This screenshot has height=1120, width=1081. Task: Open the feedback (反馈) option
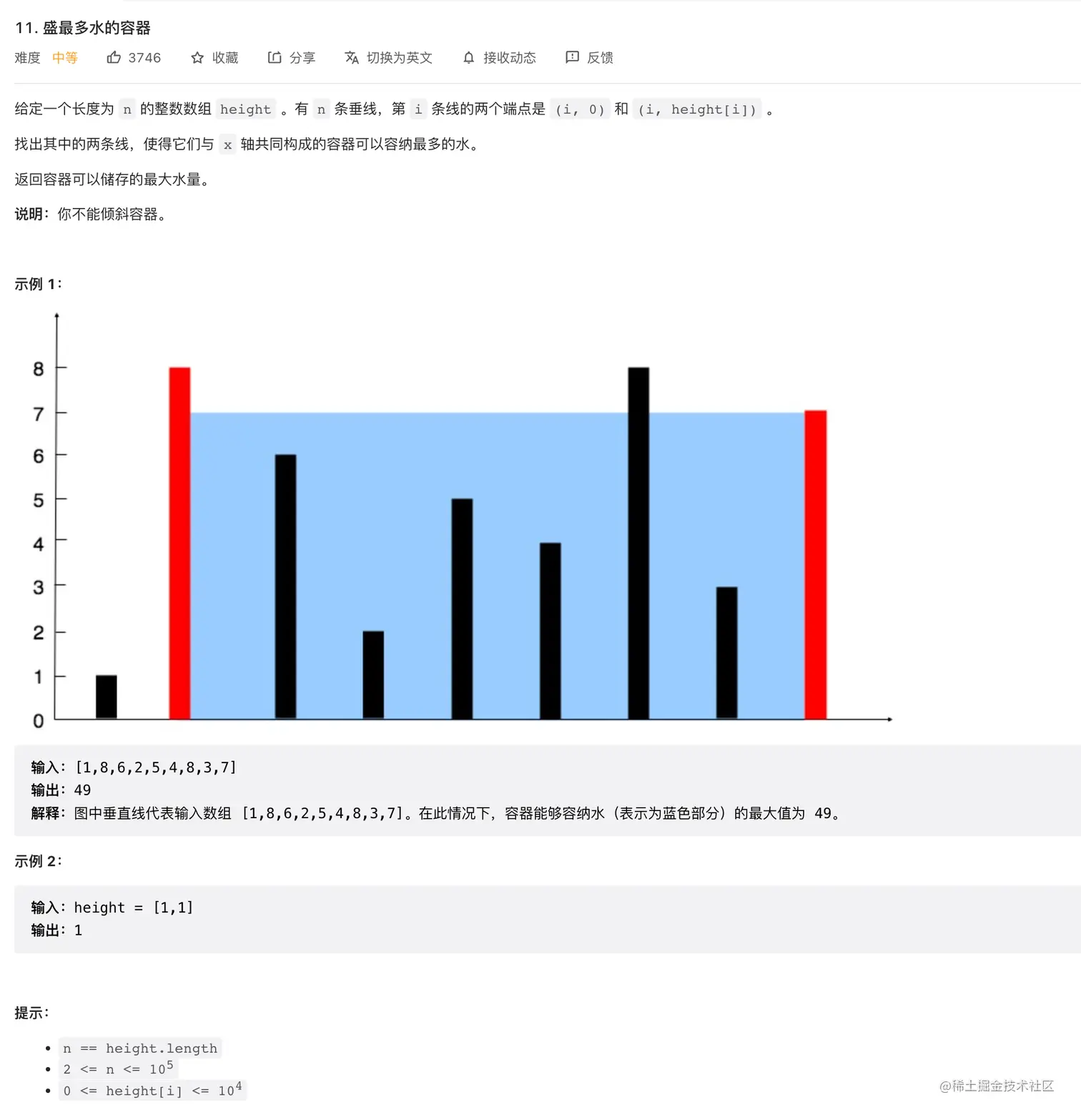tap(589, 58)
